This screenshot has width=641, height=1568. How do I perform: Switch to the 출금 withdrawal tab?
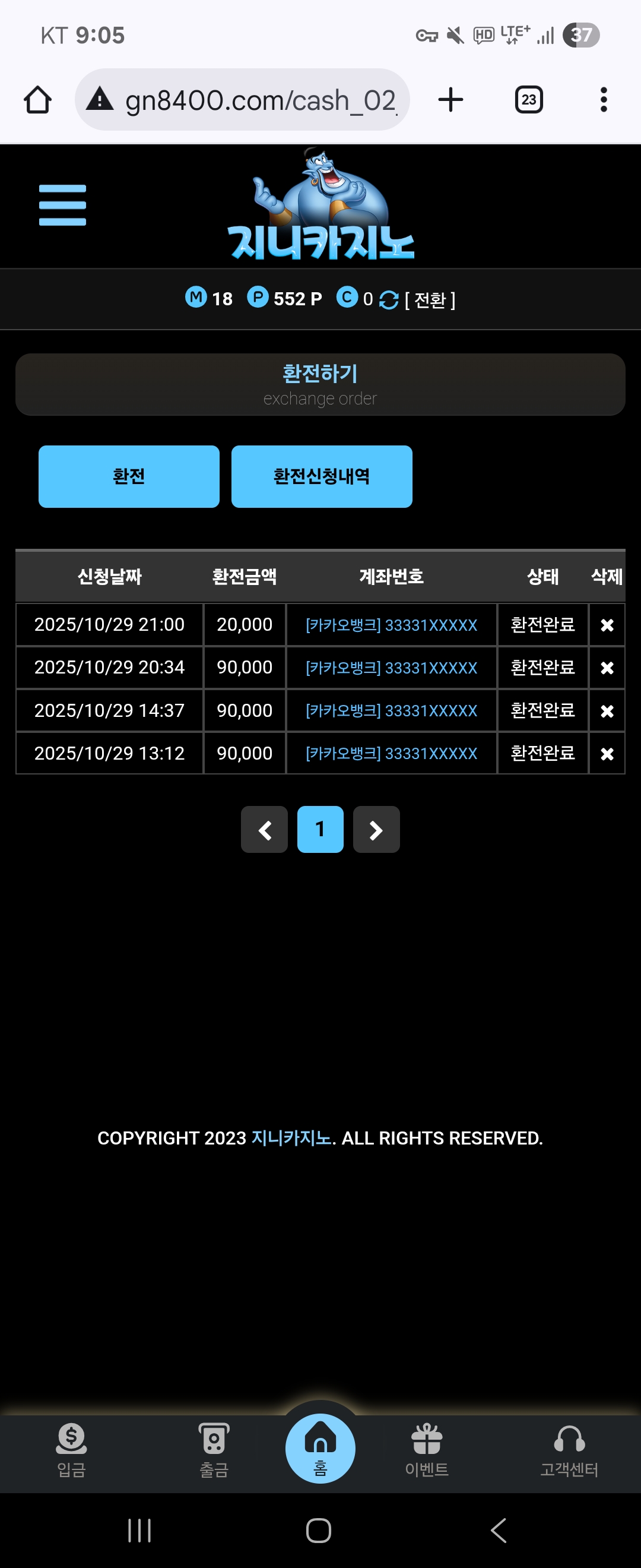click(214, 1451)
